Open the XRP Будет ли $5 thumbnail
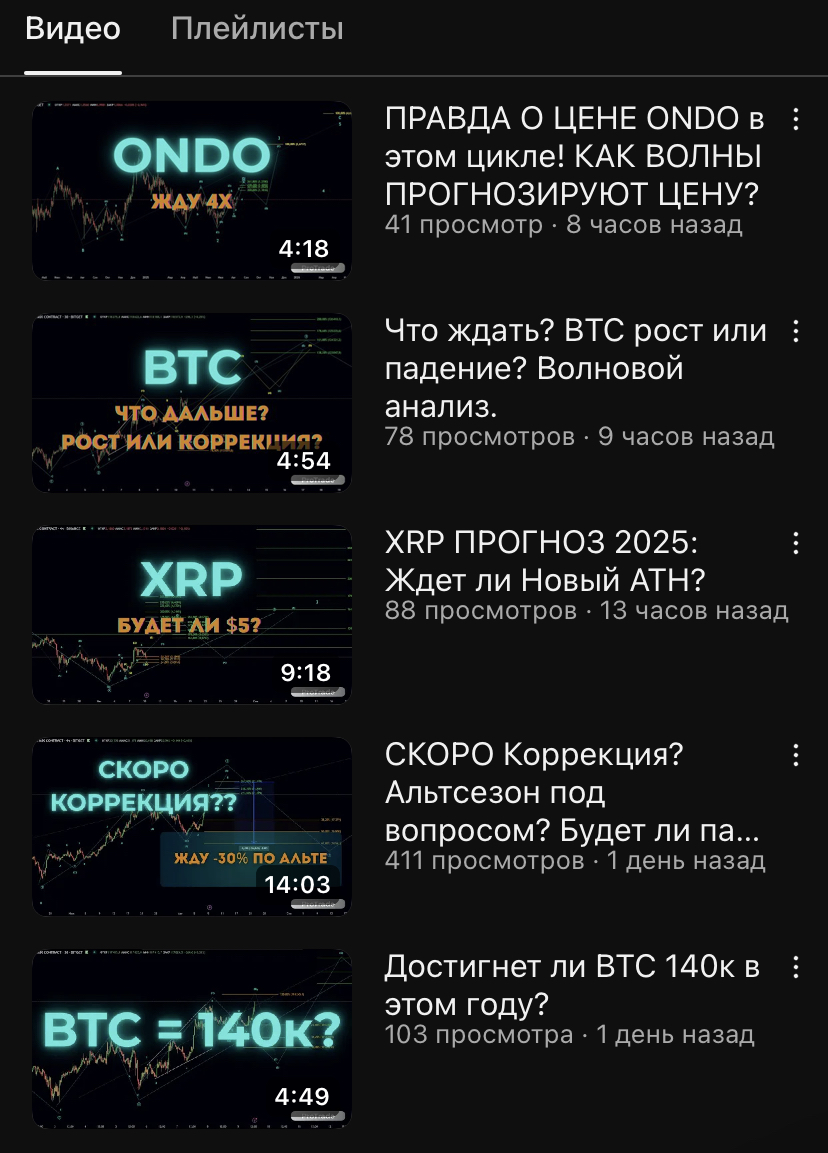The height and width of the screenshot is (1153, 828). [x=192, y=614]
